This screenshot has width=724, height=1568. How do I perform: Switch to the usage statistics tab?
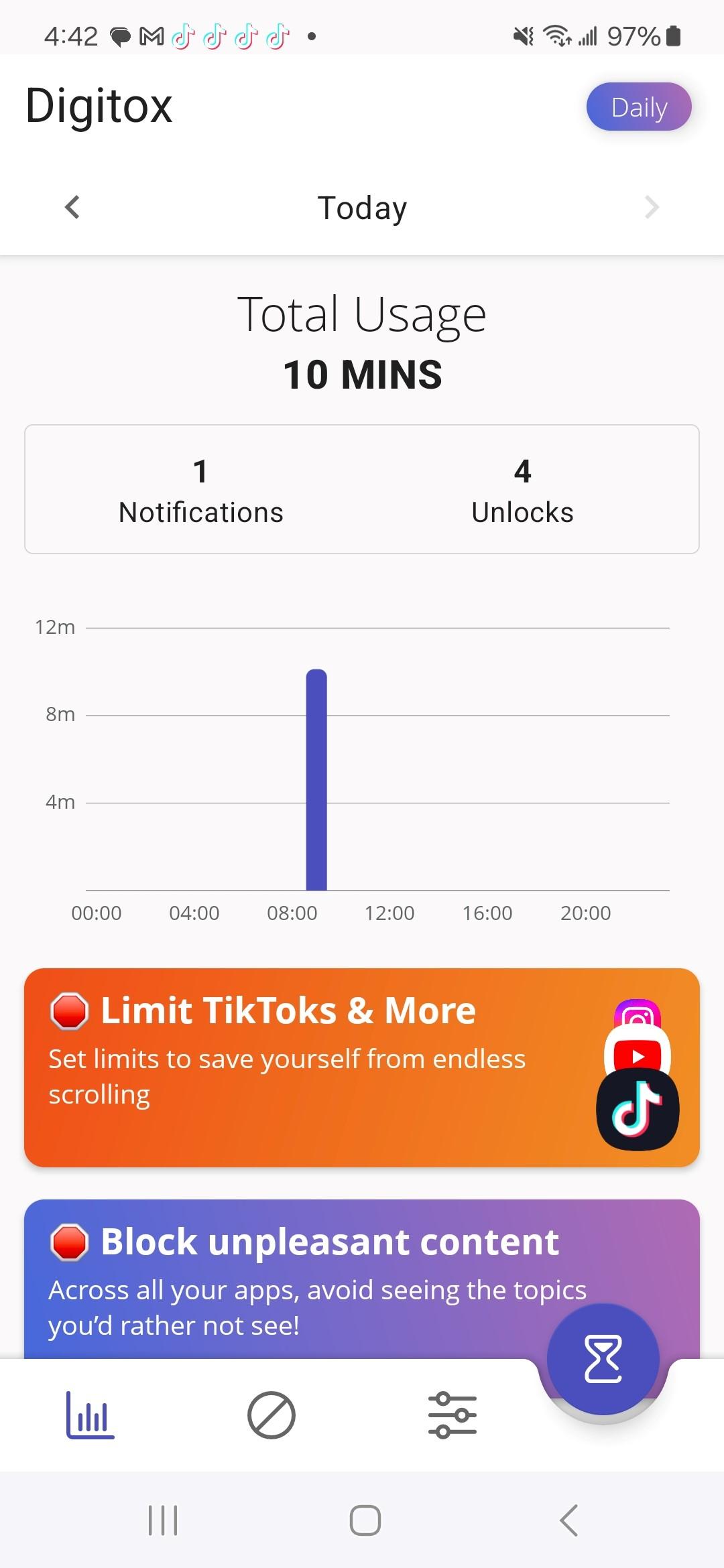tap(90, 1415)
